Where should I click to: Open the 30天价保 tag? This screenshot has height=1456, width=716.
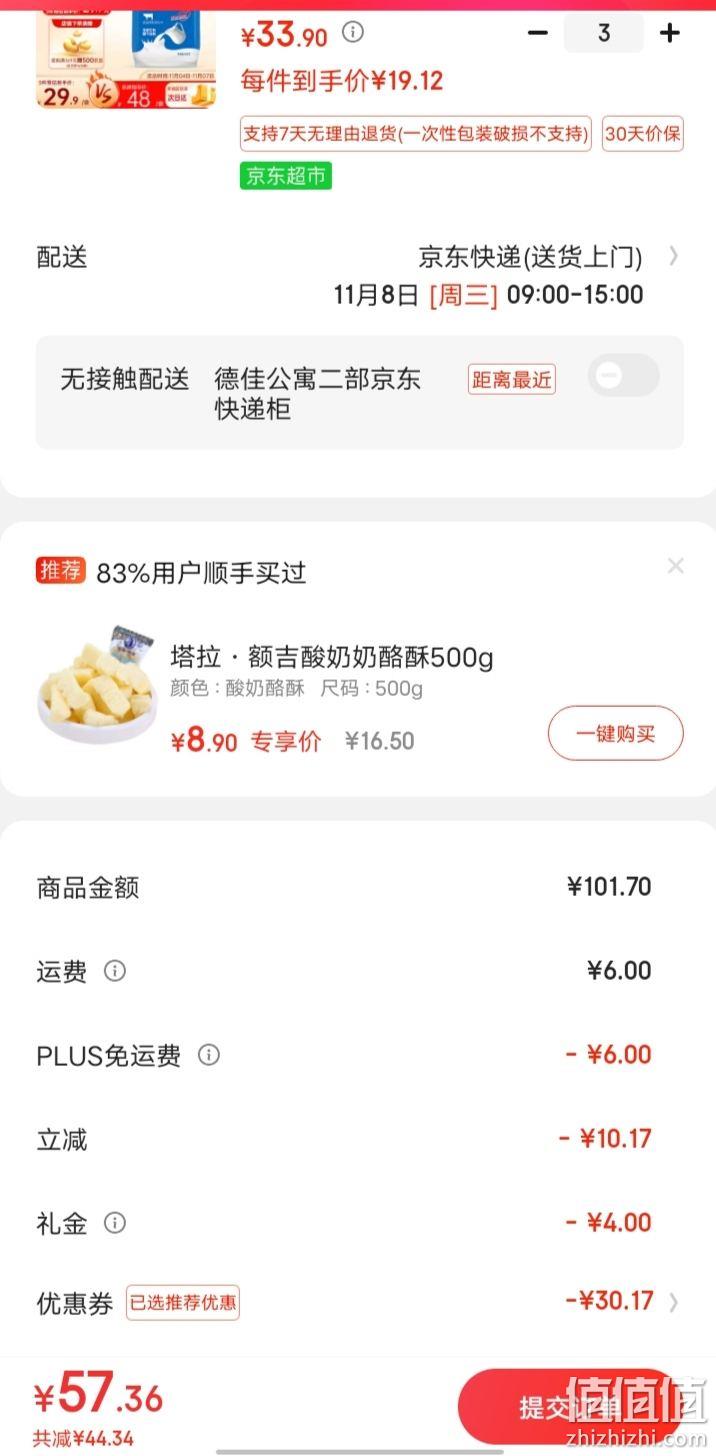click(642, 134)
